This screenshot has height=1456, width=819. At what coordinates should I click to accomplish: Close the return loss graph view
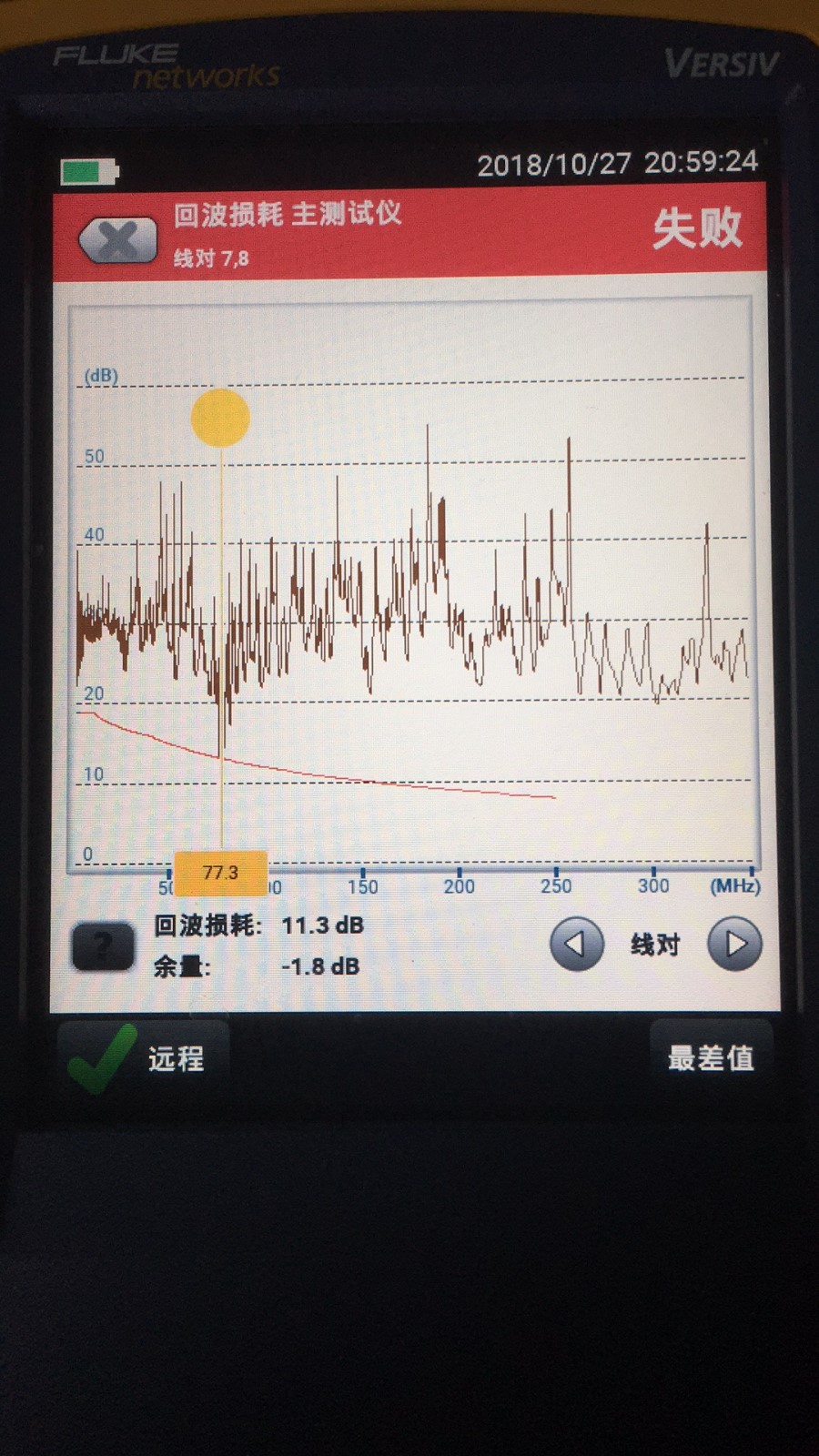(117, 241)
